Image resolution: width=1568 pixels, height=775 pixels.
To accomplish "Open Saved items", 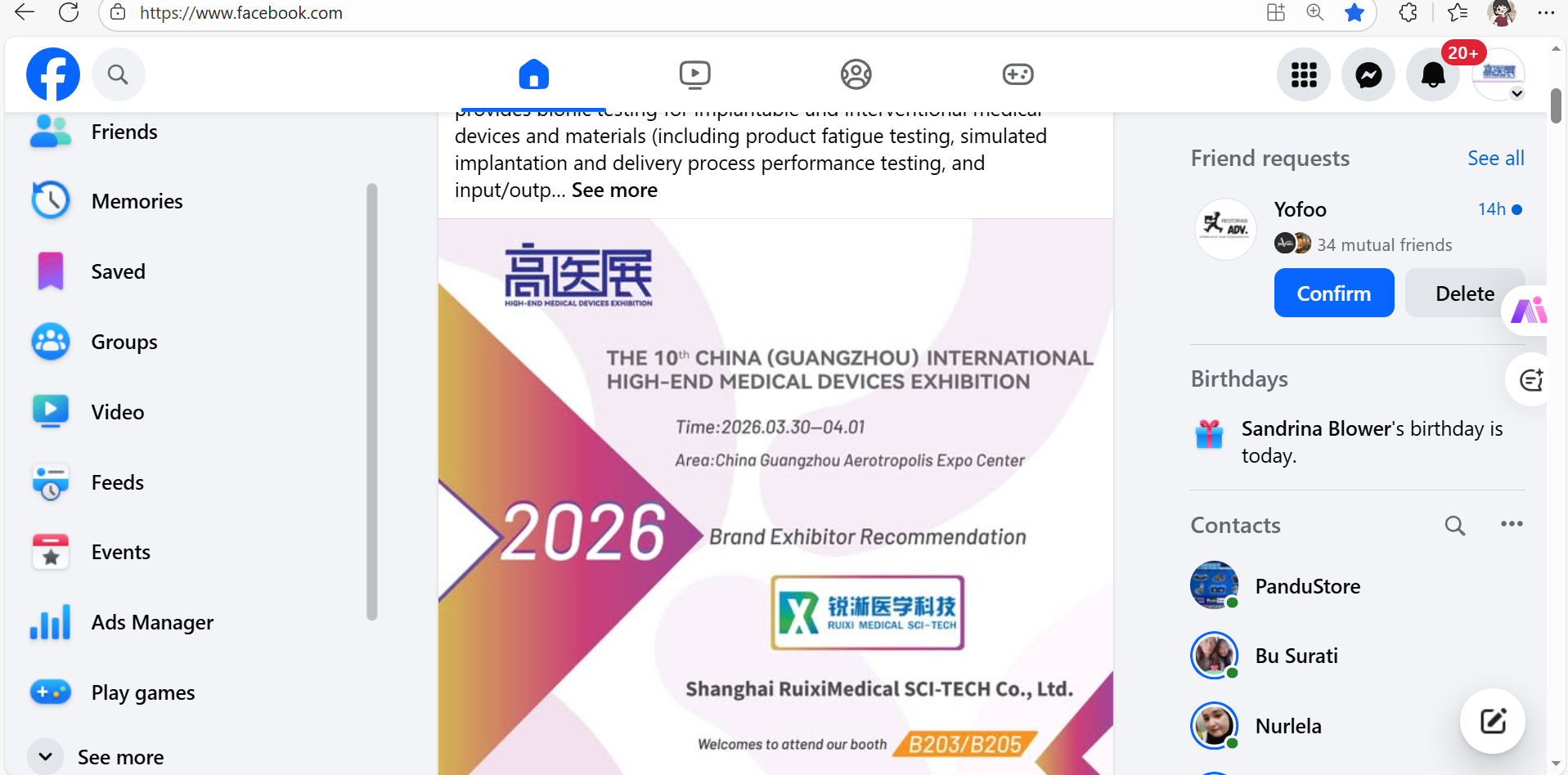I will point(118,271).
